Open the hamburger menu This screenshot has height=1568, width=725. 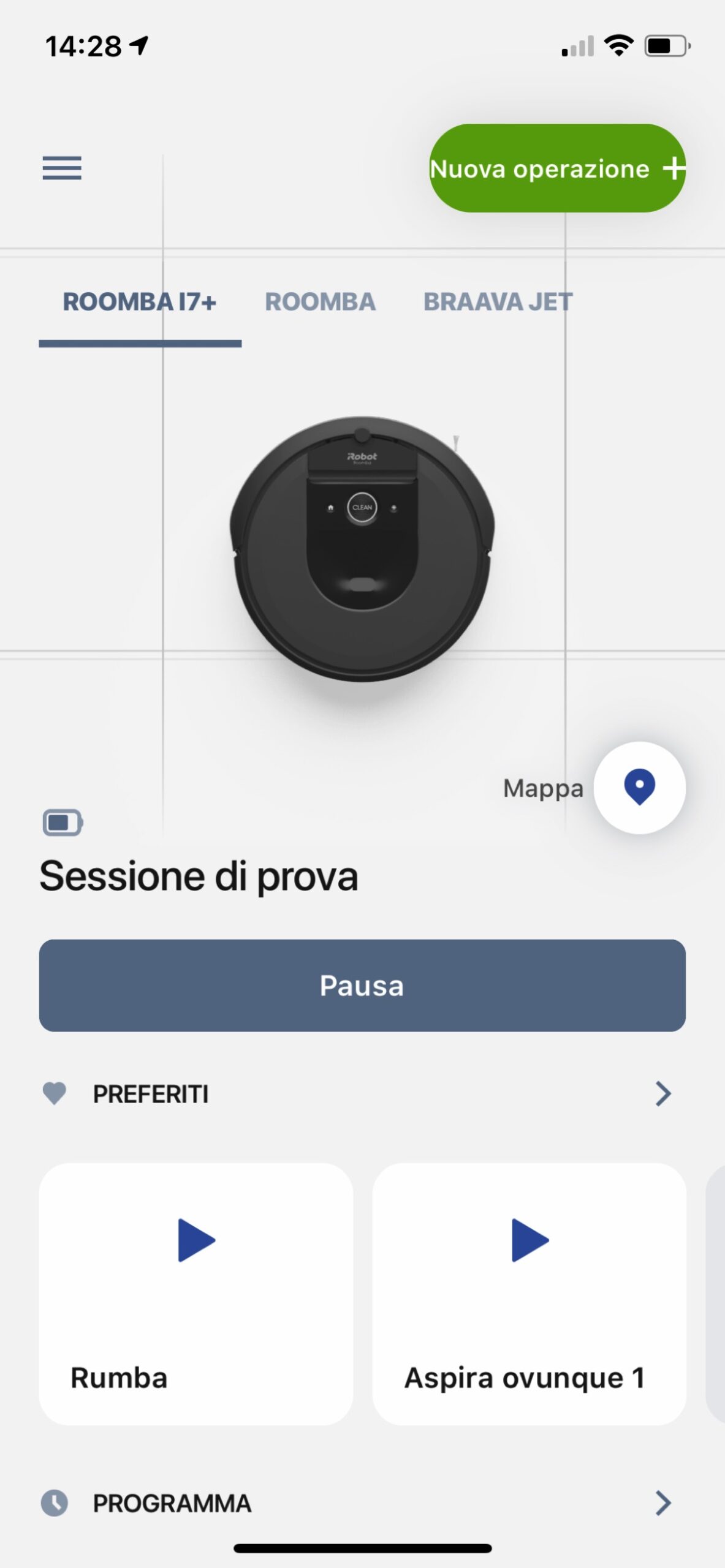tap(61, 168)
